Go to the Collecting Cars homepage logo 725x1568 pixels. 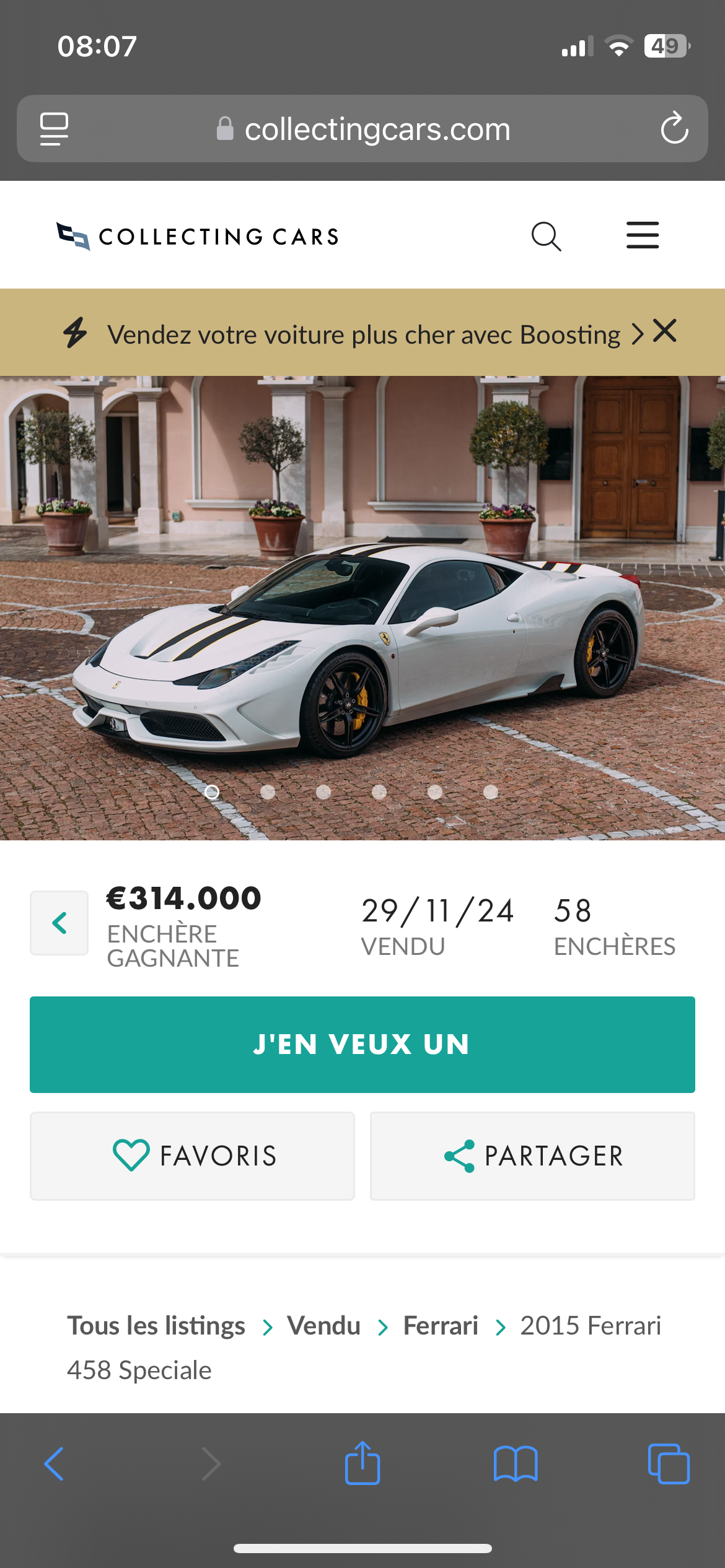[198, 237]
